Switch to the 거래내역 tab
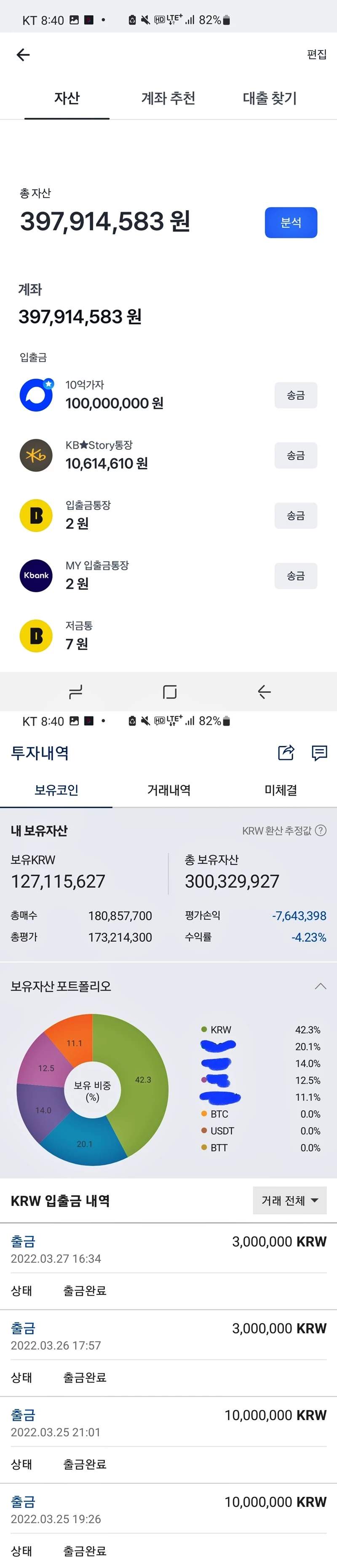This screenshot has height=1568, width=337. [168, 790]
